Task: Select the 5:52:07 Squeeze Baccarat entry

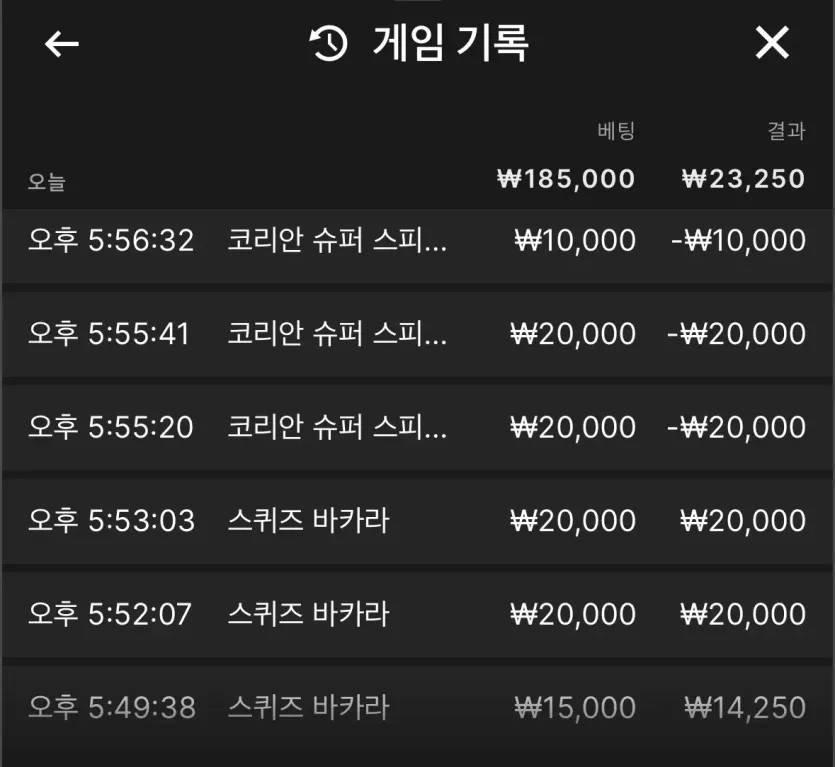Action: pyautogui.click(x=418, y=614)
